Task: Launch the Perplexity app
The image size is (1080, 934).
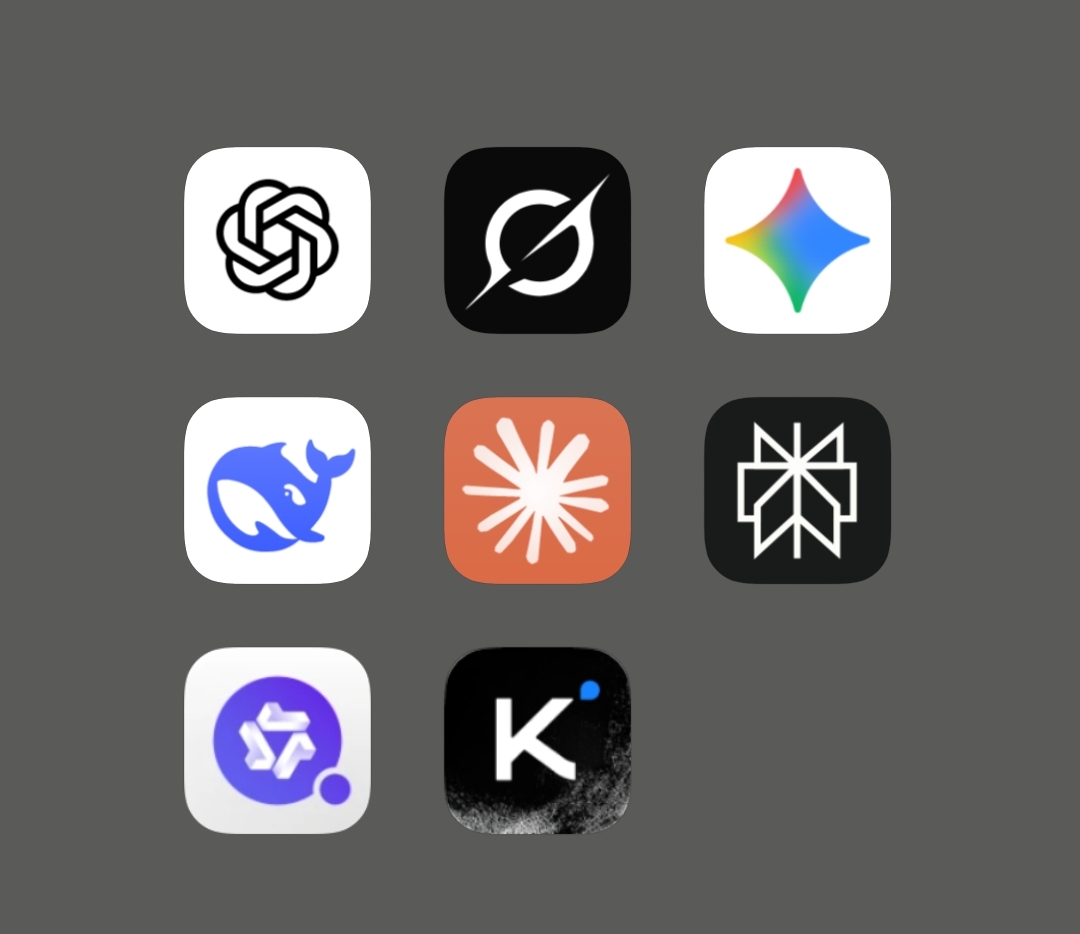Action: pyautogui.click(x=797, y=490)
